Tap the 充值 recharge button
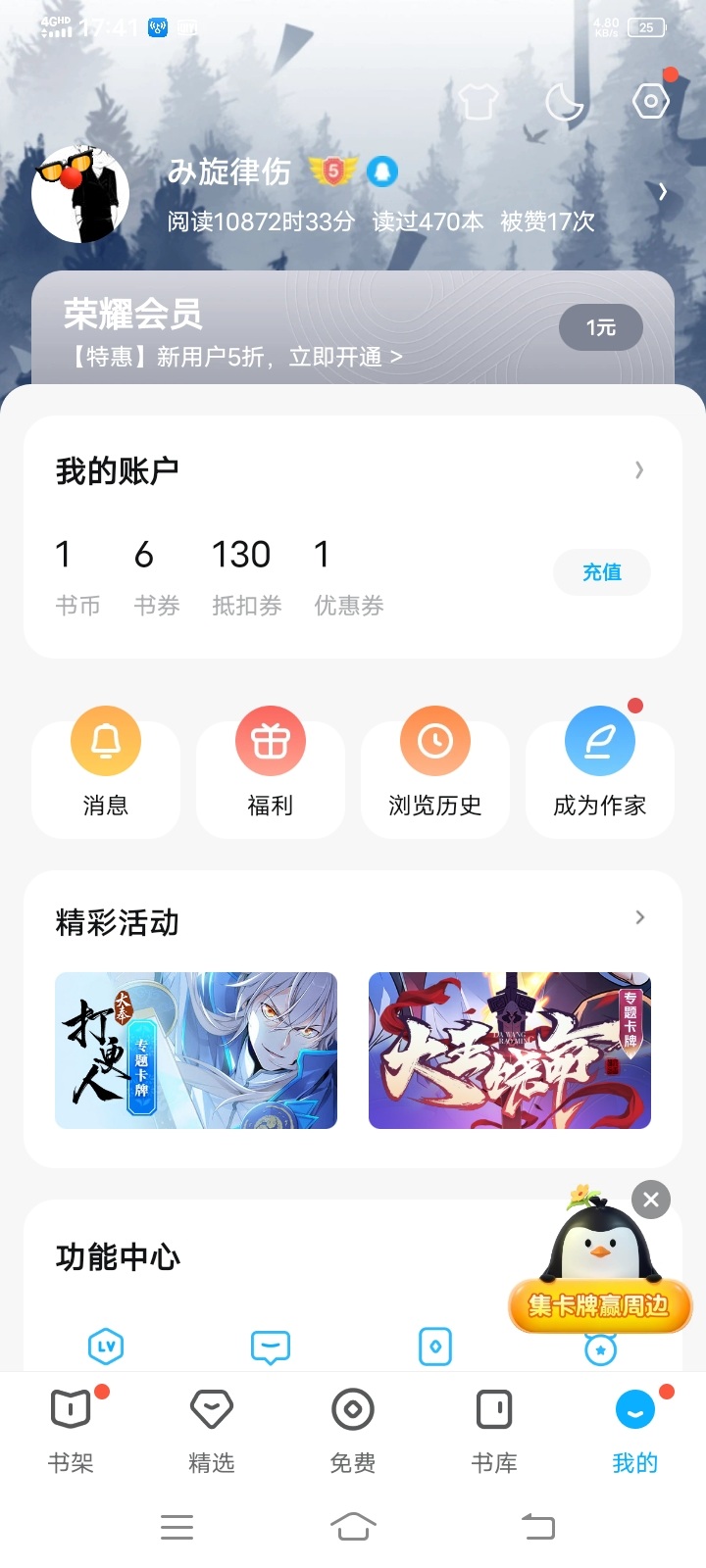The height and width of the screenshot is (1568, 706). [601, 572]
